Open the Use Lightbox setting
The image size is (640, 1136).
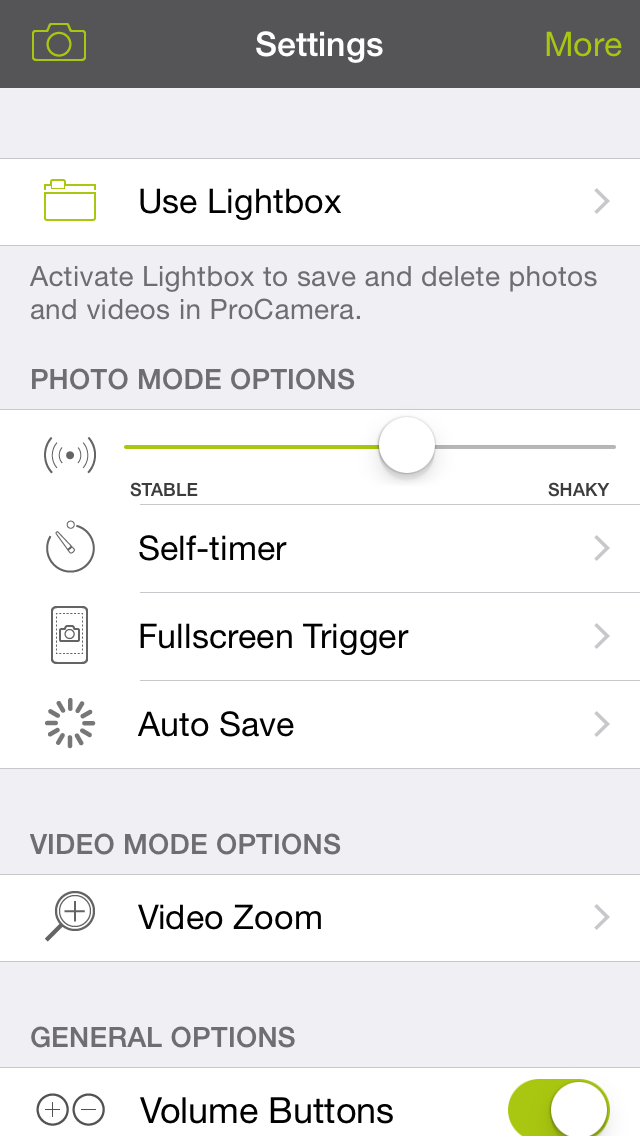point(320,201)
